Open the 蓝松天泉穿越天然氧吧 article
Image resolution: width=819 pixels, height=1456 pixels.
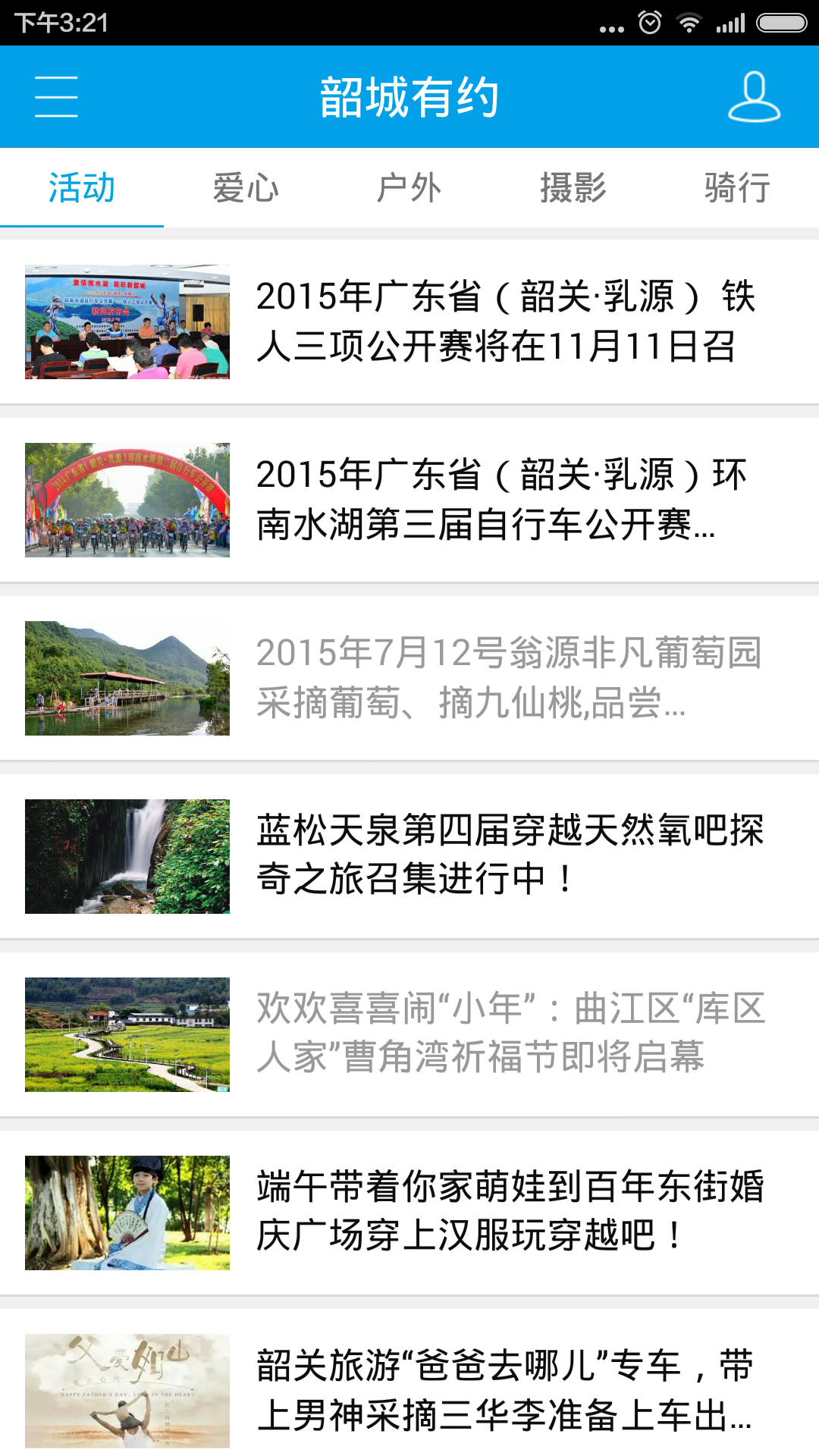pyautogui.click(x=409, y=856)
